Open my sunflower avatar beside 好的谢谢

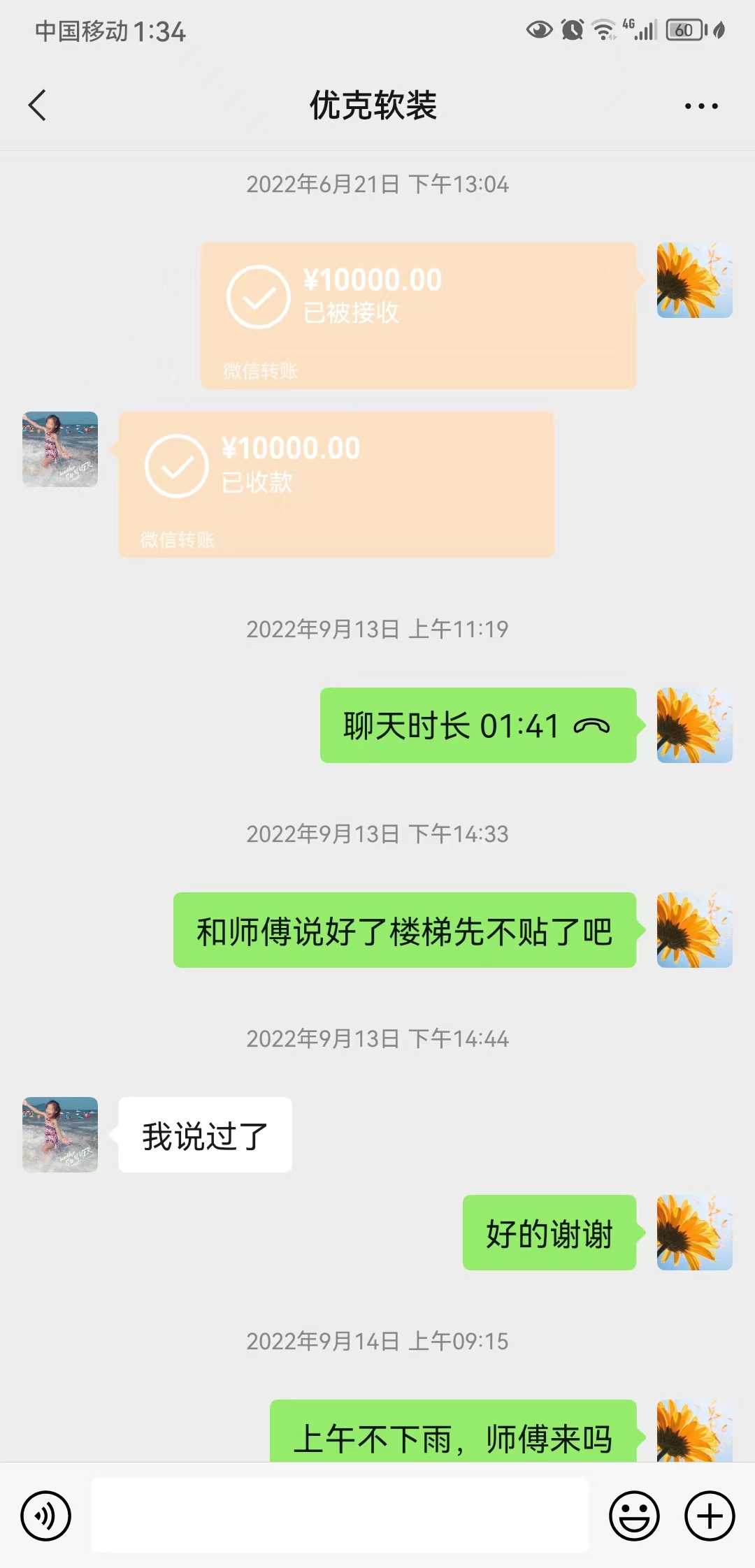(x=694, y=1232)
